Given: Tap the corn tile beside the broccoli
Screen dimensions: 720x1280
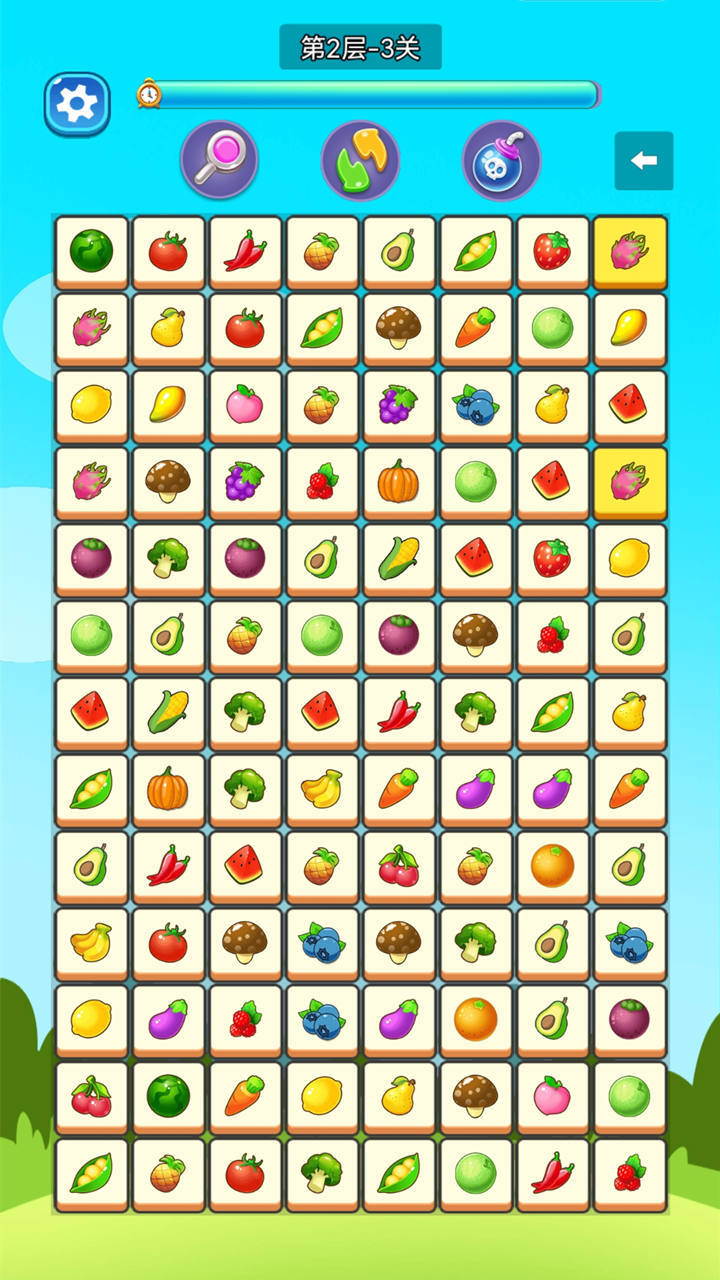Looking at the screenshot, I should pos(168,712).
